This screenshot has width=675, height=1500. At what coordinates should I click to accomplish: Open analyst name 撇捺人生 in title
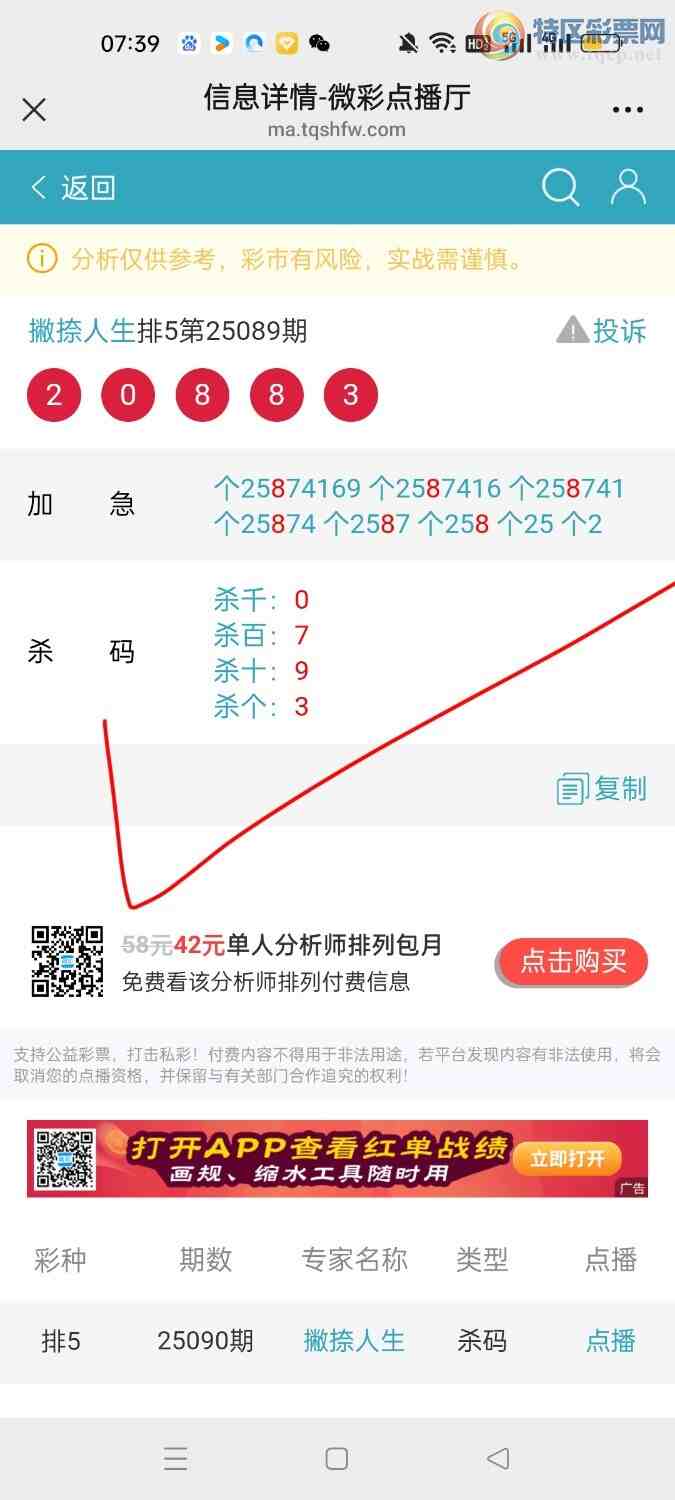(81, 330)
